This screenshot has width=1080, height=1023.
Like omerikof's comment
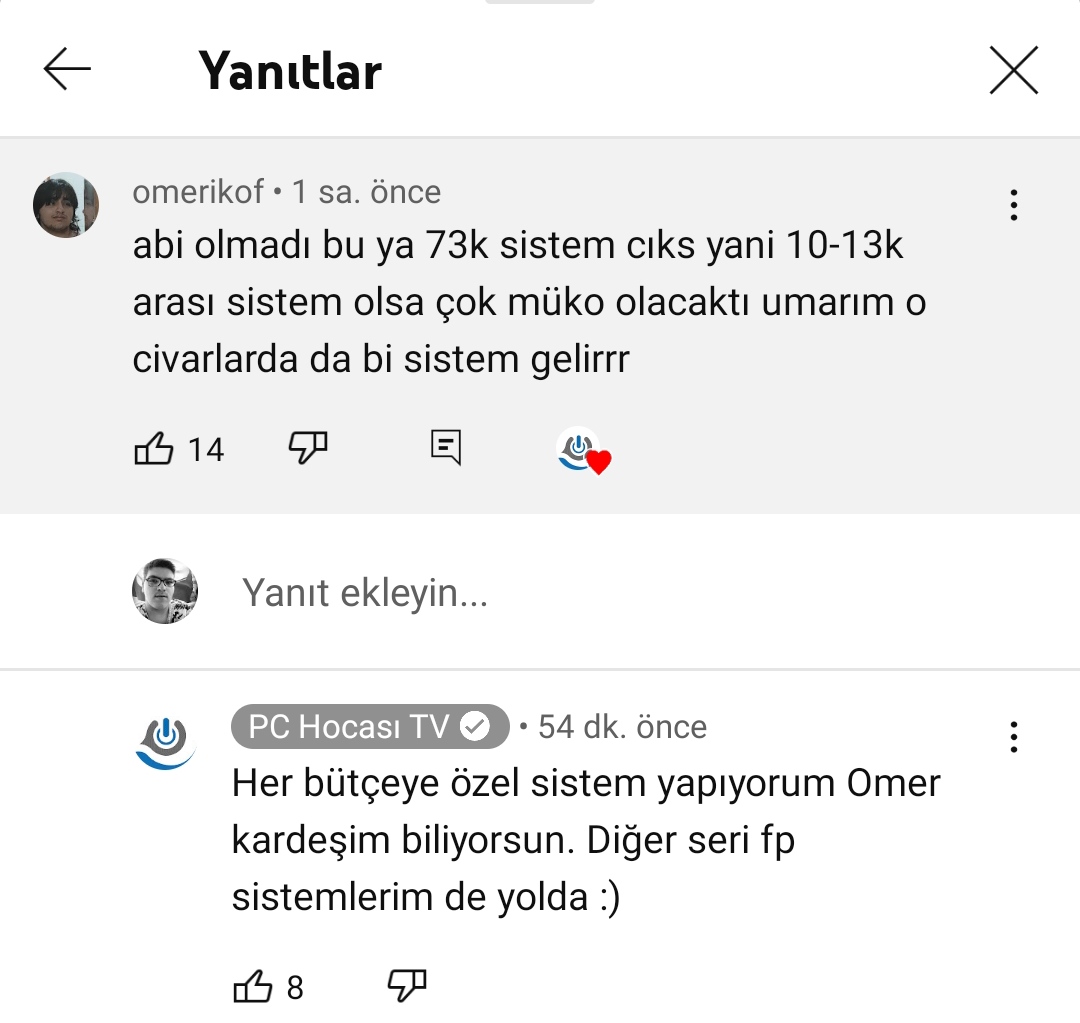[x=154, y=449]
